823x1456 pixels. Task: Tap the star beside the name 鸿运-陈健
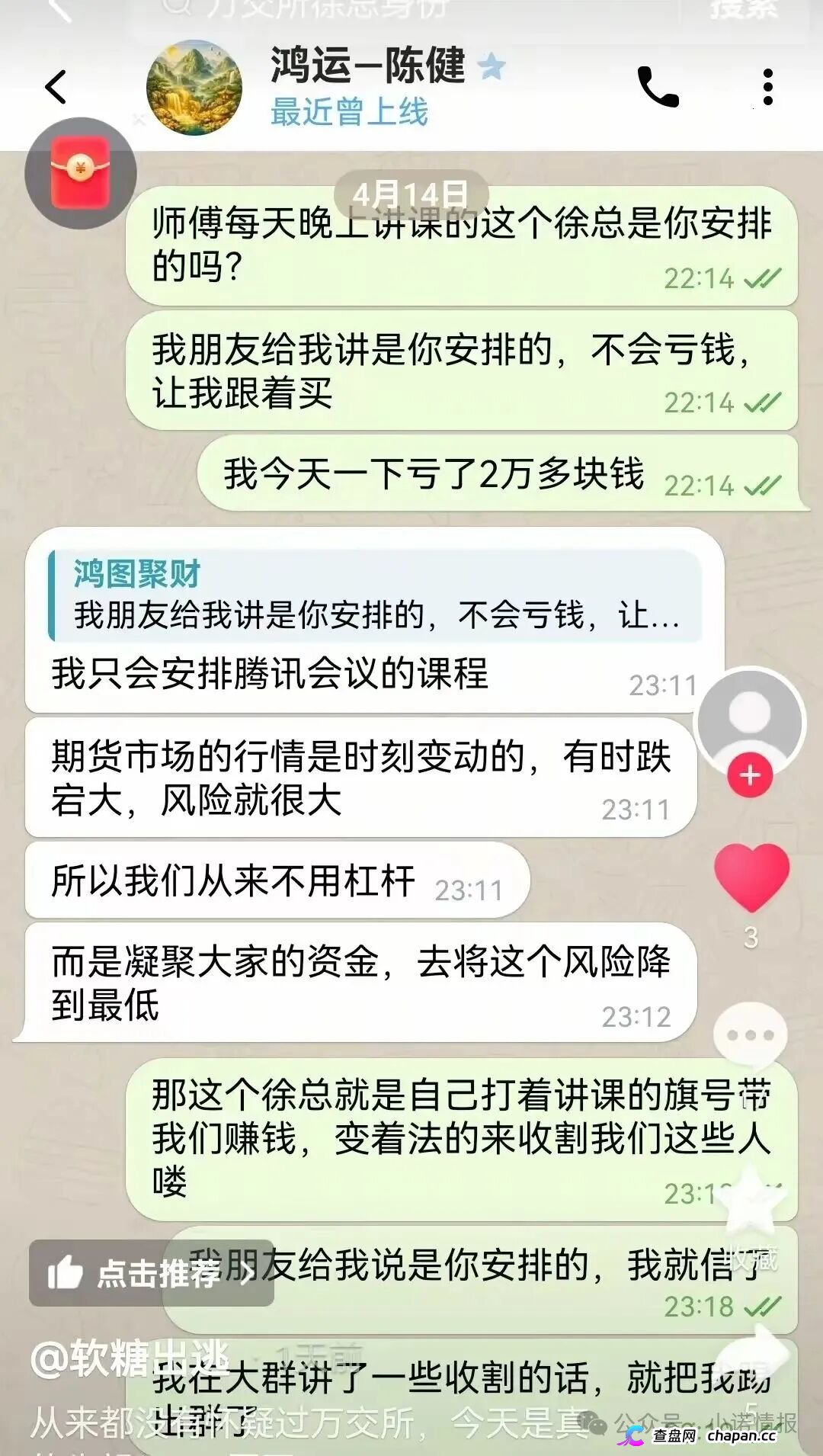point(492,67)
